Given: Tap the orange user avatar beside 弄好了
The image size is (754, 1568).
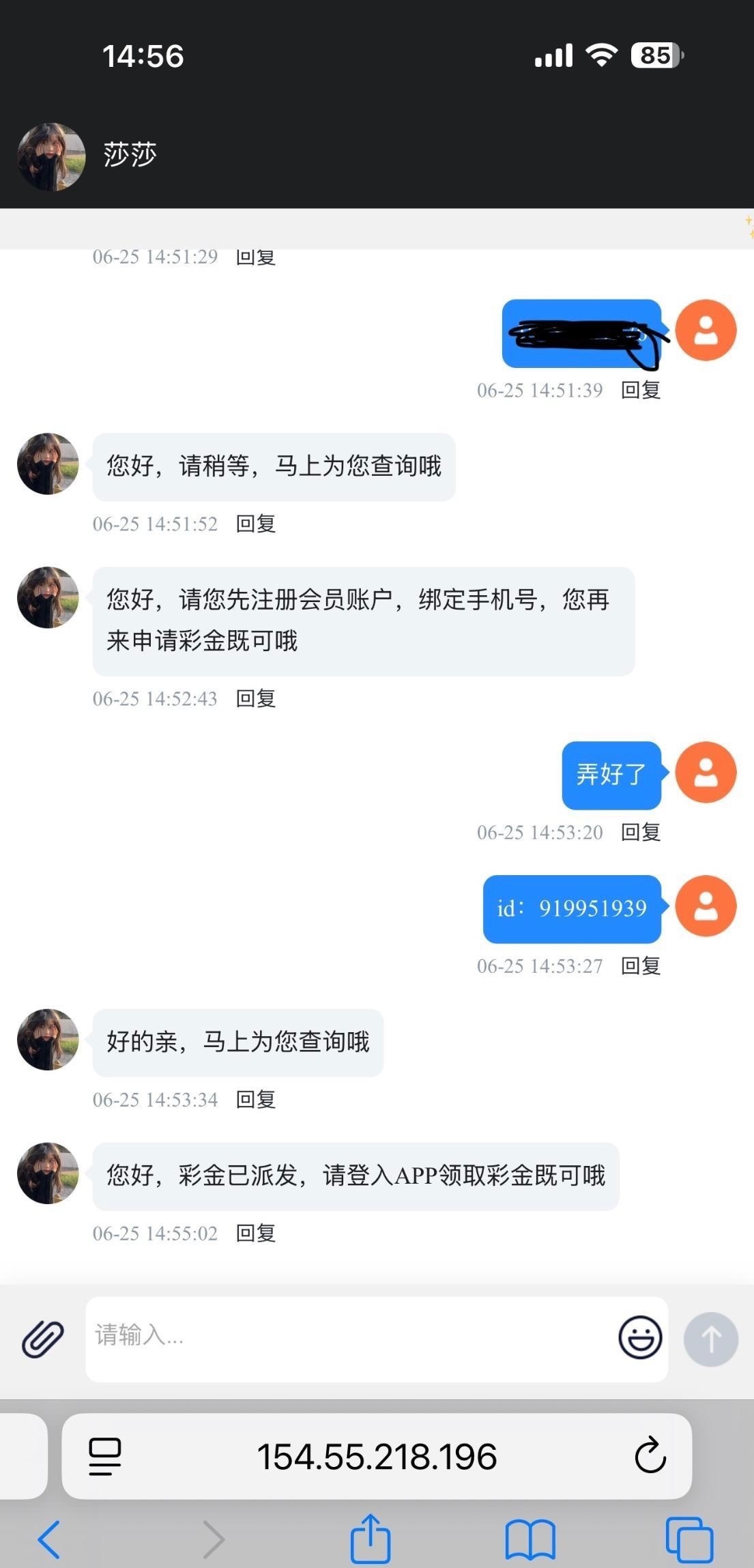Looking at the screenshot, I should pos(706,772).
